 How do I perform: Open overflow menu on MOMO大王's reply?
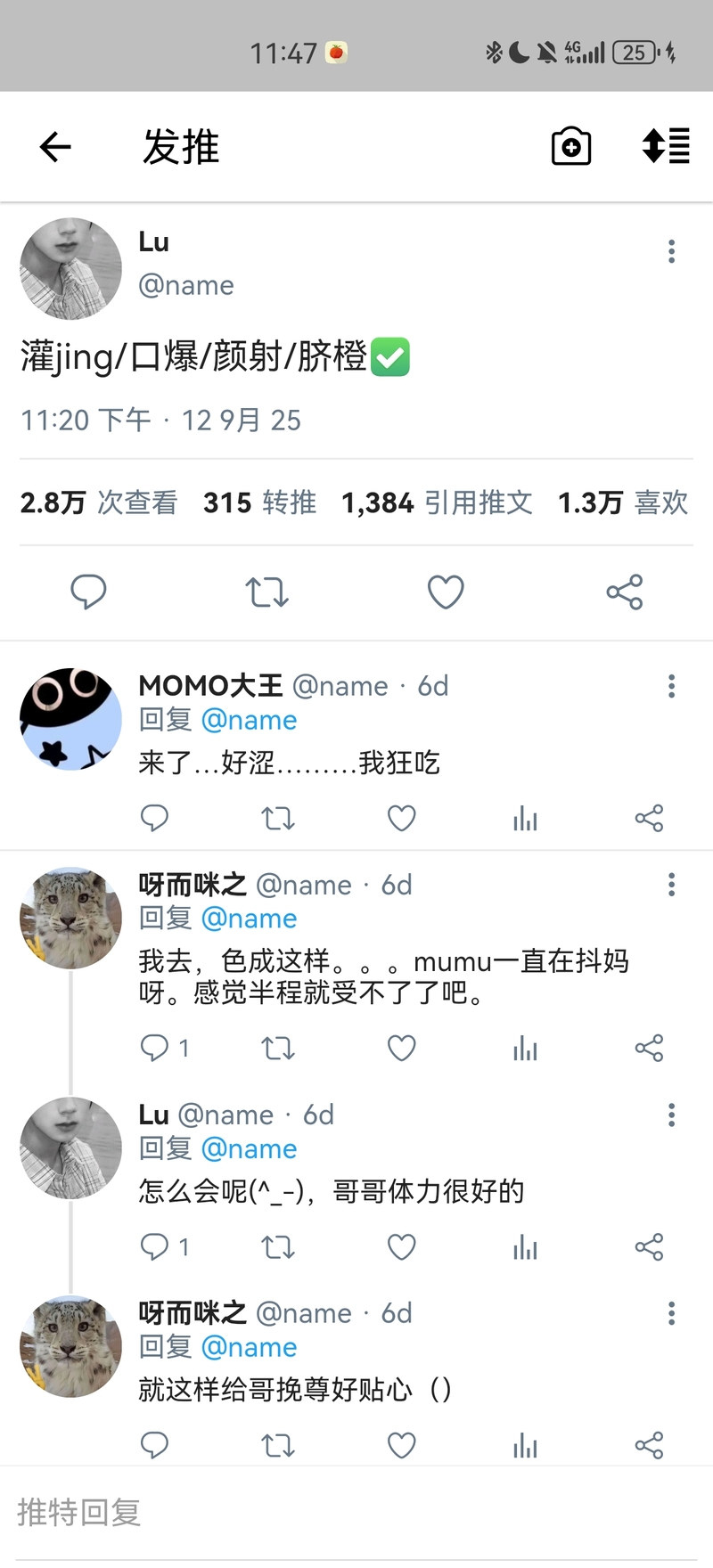pos(671,686)
